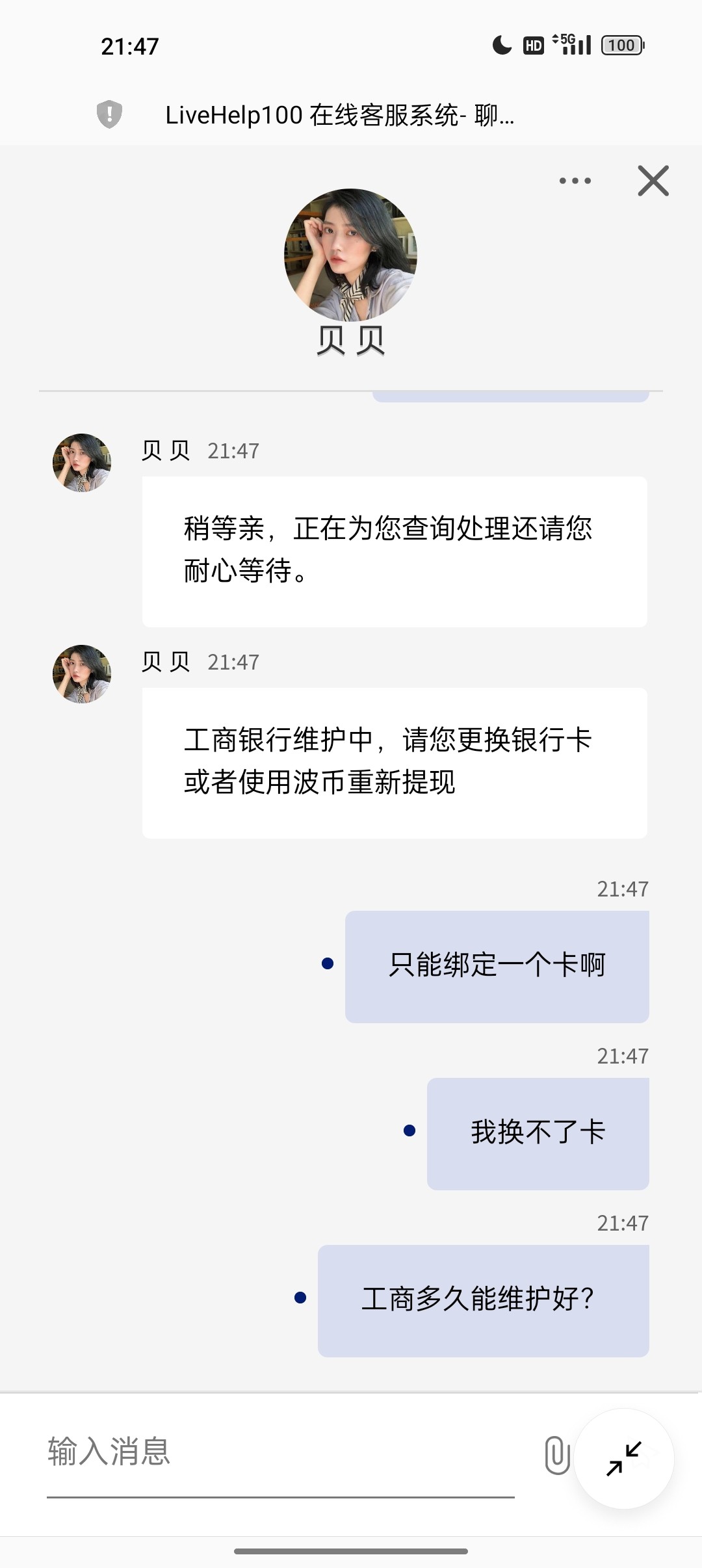This screenshot has height=1568, width=702.
Task: Click the shield warning icon beside page title
Action: point(108,116)
